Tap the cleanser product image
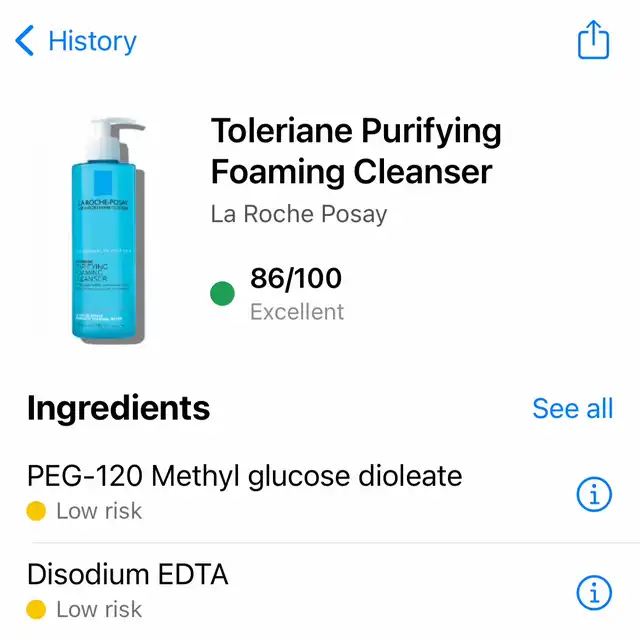 [100, 229]
